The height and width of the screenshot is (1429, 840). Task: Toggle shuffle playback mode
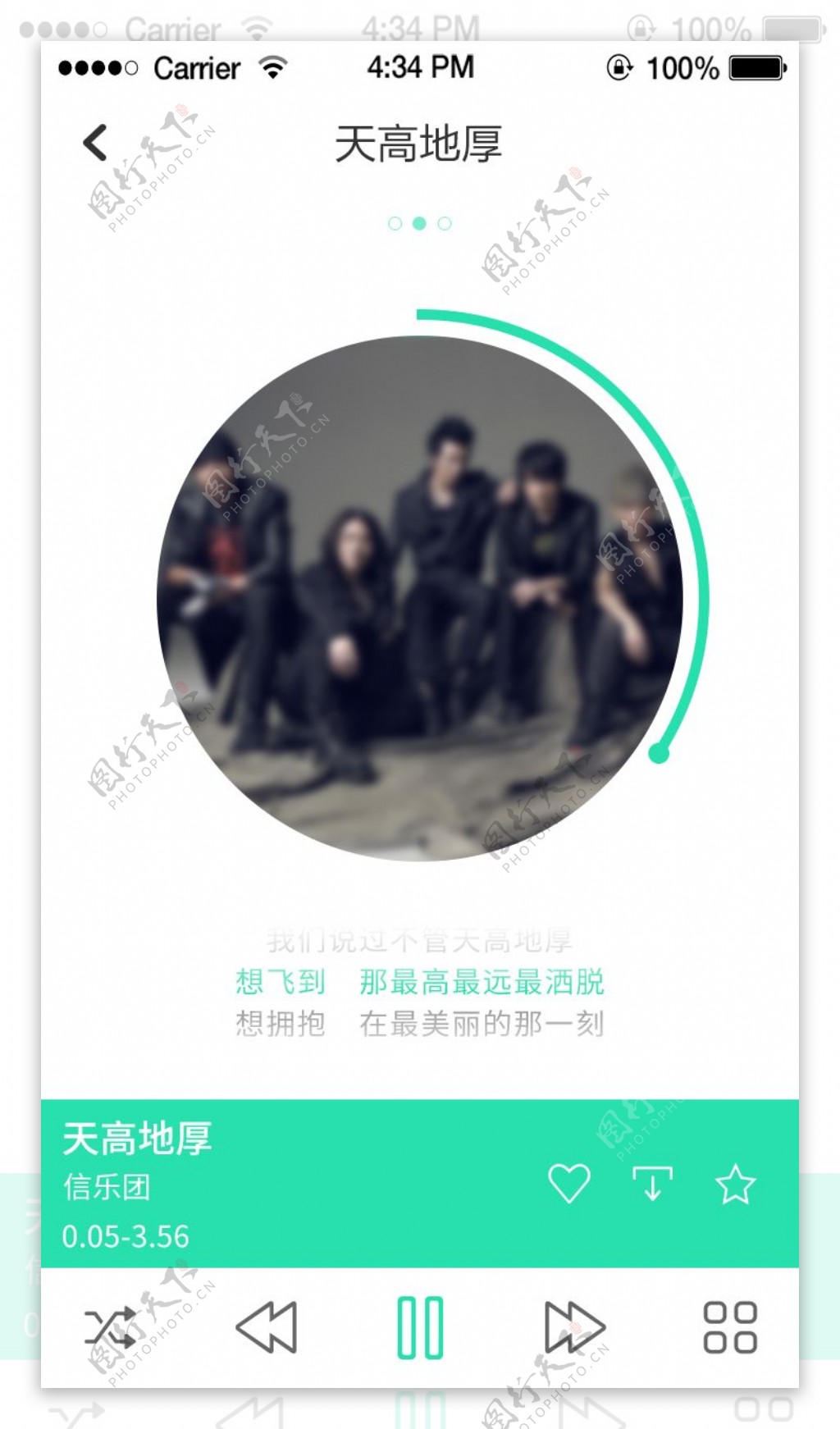(111, 1327)
